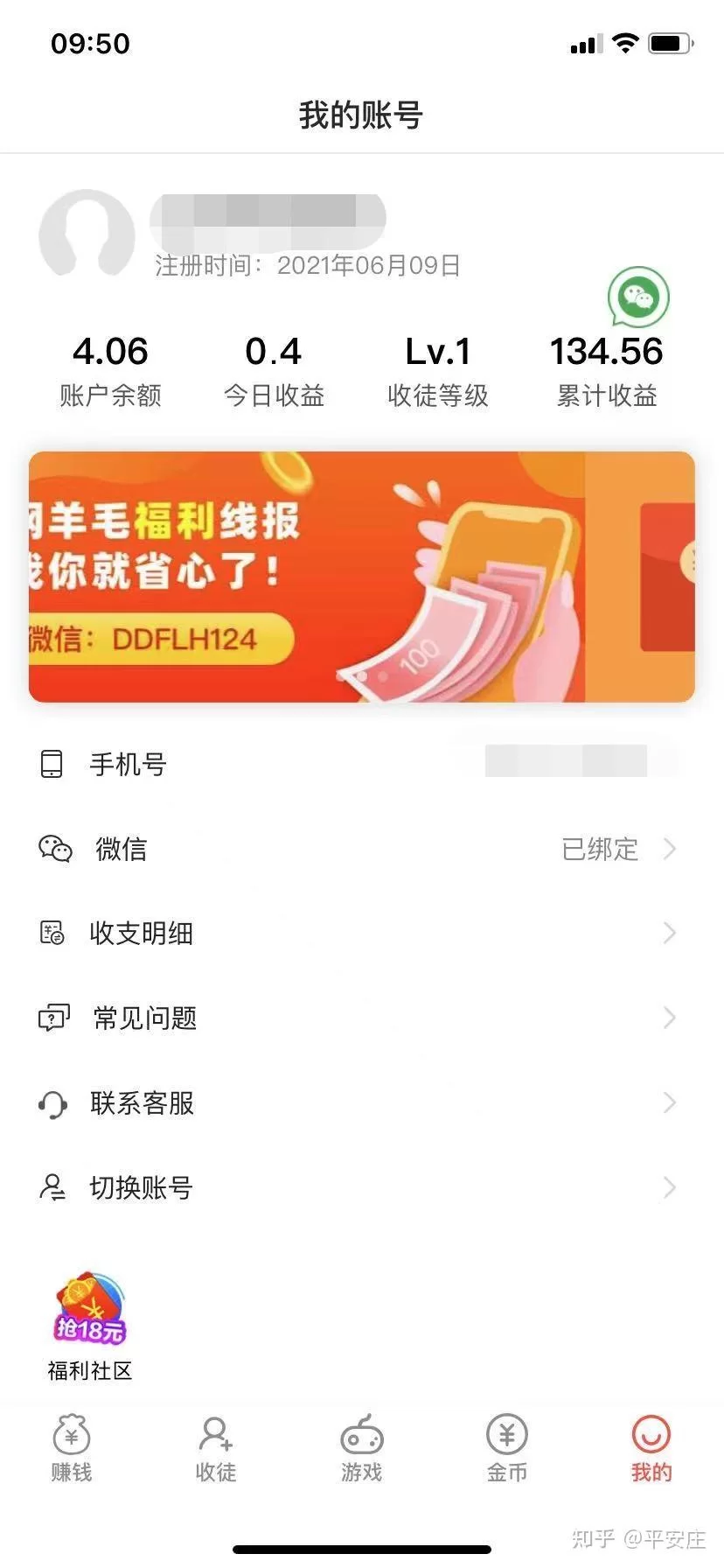Open the 游戏 gamepad icon
The height and width of the screenshot is (1568, 724).
[x=362, y=1439]
